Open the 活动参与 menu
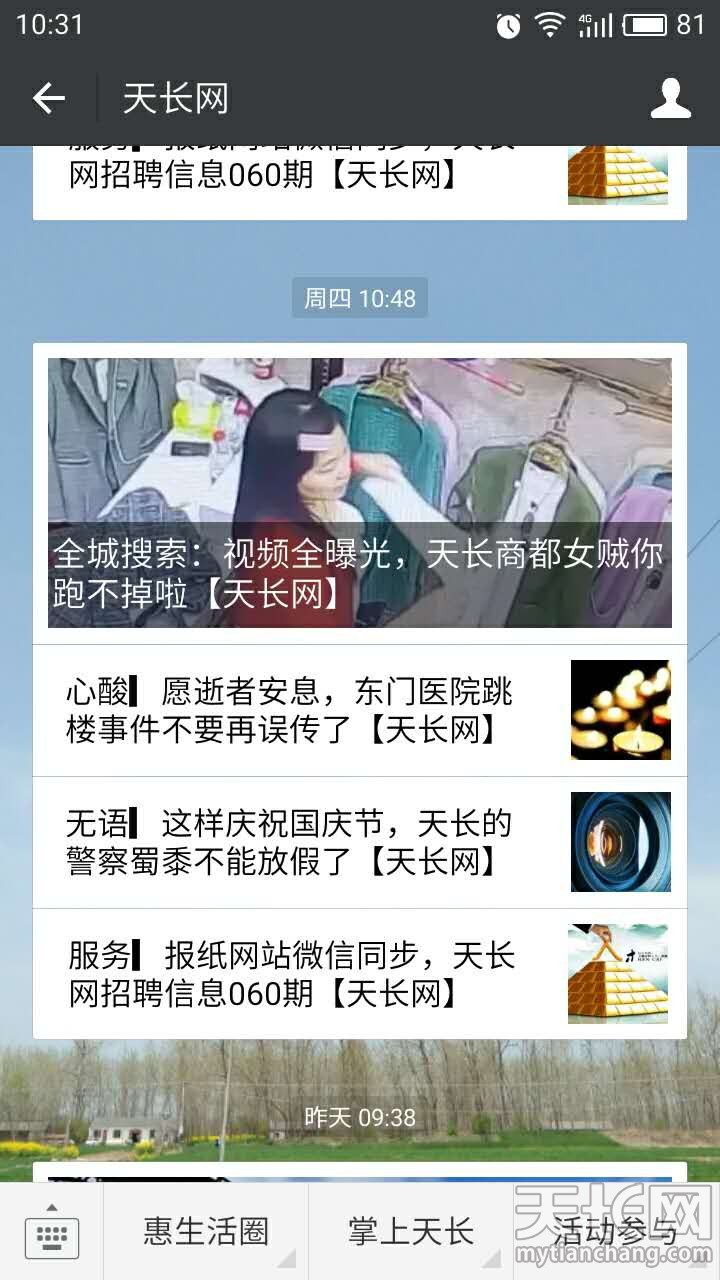This screenshot has height=1280, width=720. (616, 1232)
